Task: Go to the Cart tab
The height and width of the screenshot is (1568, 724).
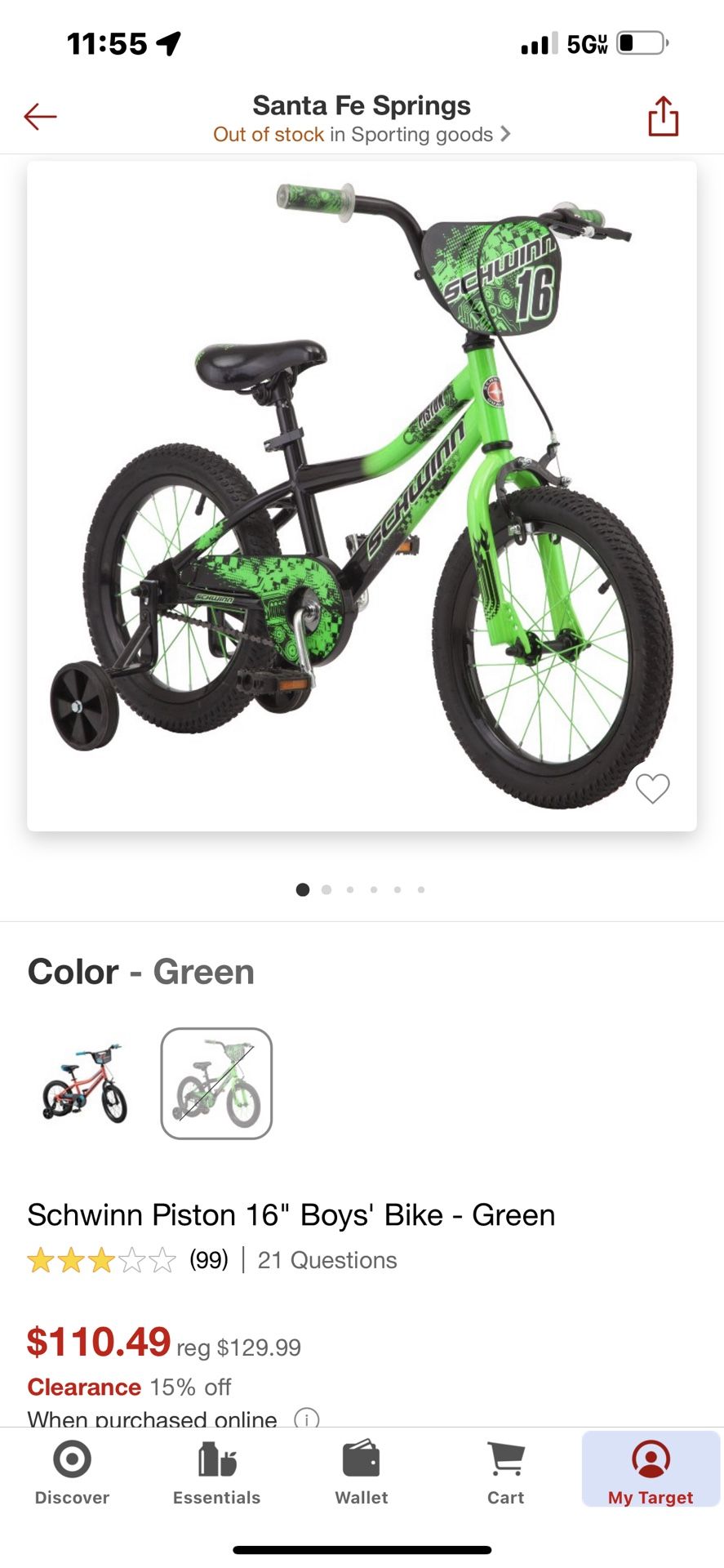Action: pos(506,1472)
